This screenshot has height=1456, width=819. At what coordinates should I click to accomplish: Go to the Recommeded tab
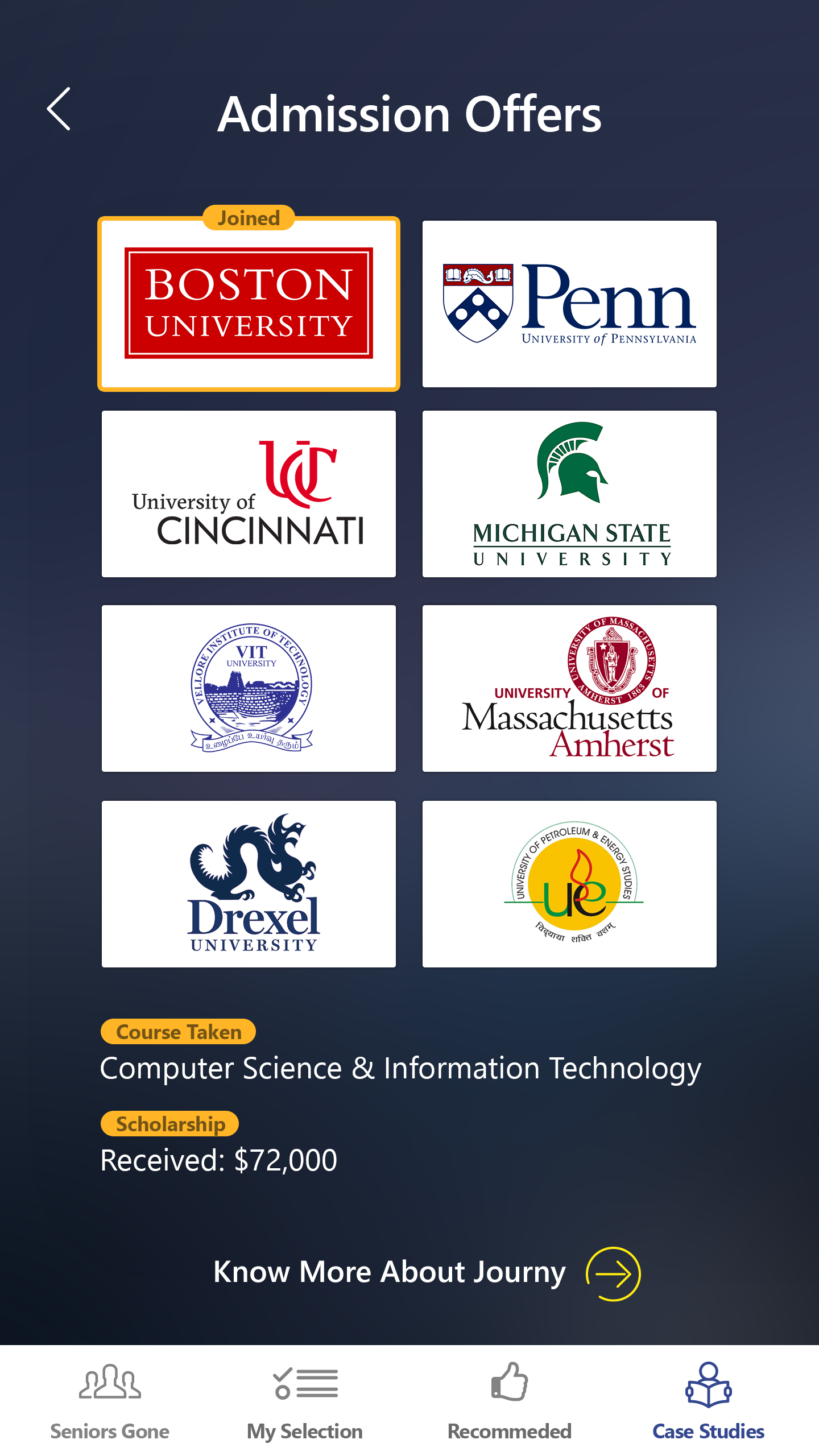point(510,1400)
